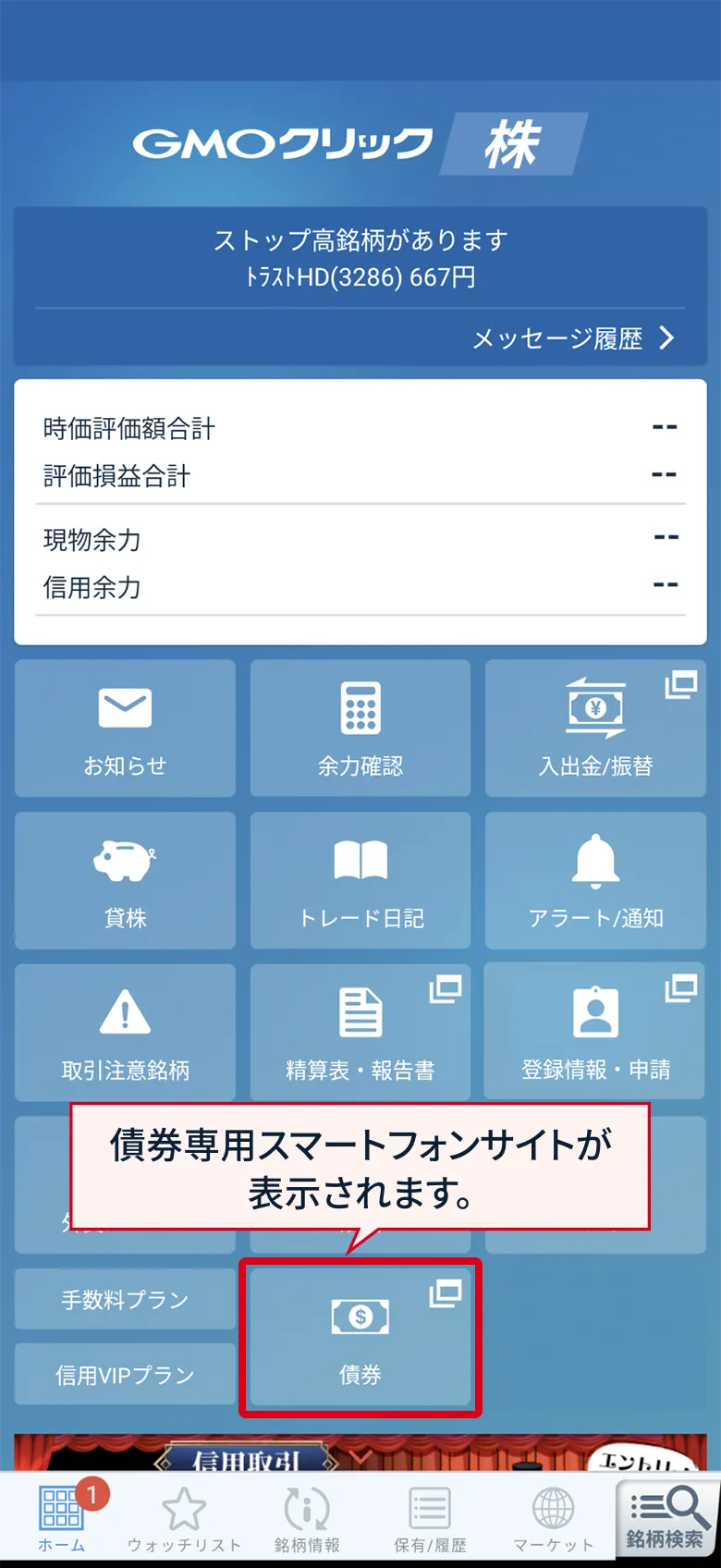Open 登録情報・申請 registration info
Screen dimensions: 721x1568
[595, 1033]
